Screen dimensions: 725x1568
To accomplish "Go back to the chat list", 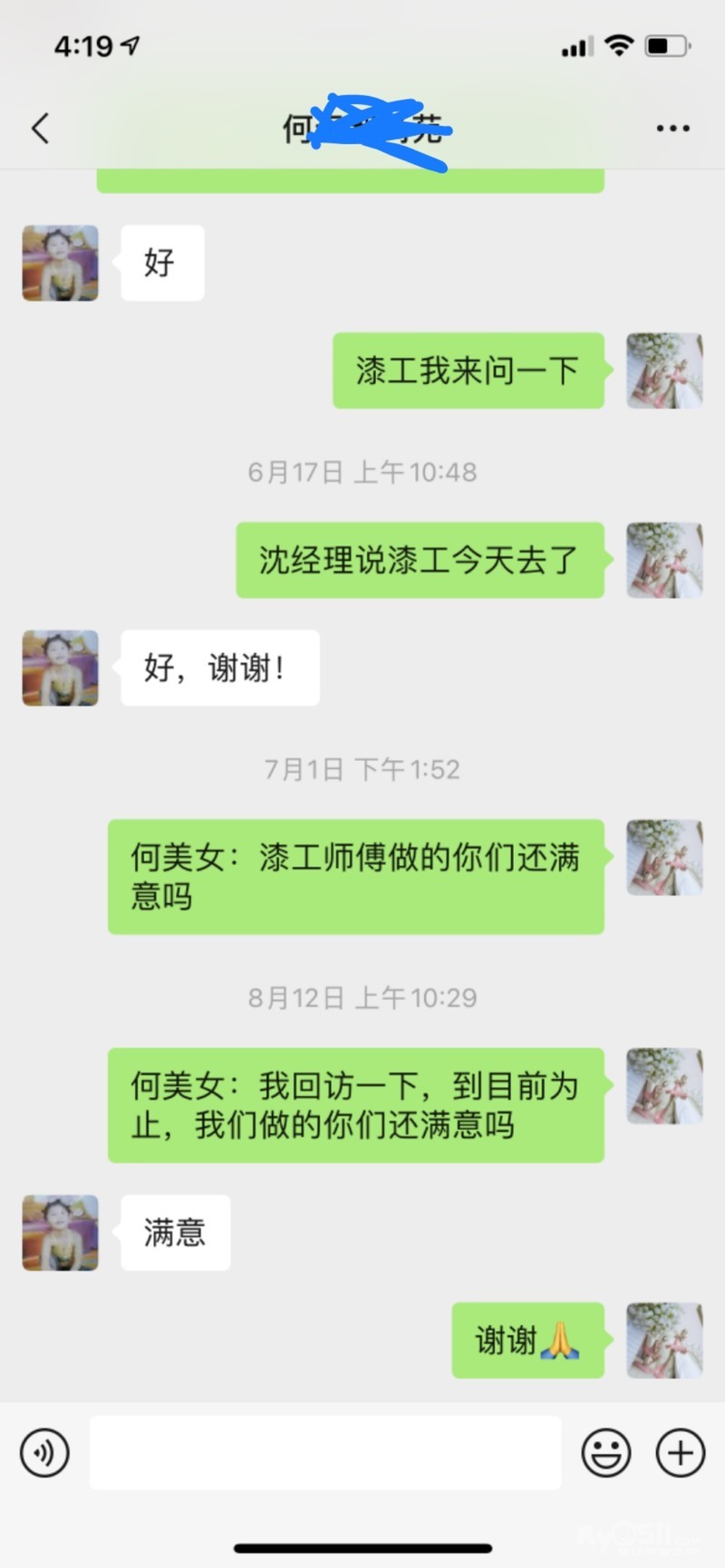I will [40, 129].
